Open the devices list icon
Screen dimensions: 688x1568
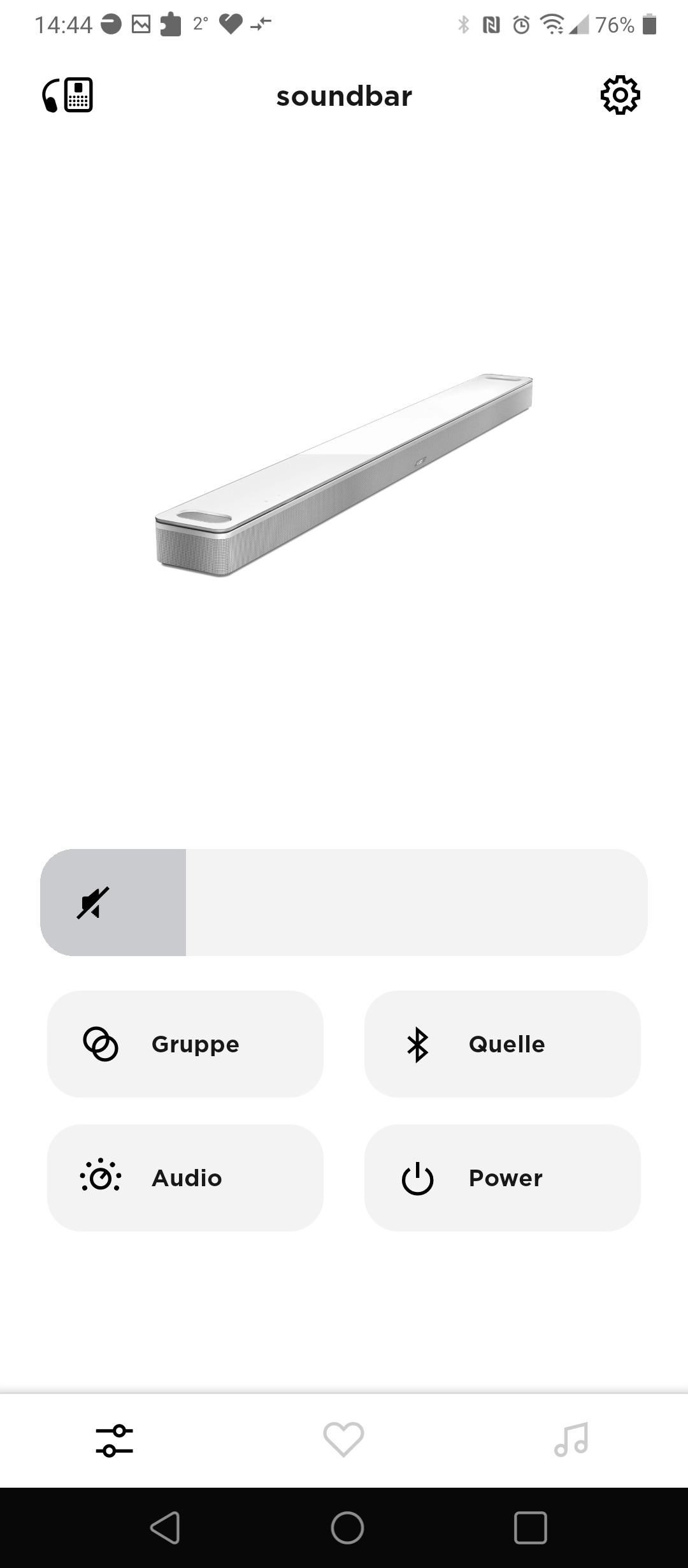68,96
